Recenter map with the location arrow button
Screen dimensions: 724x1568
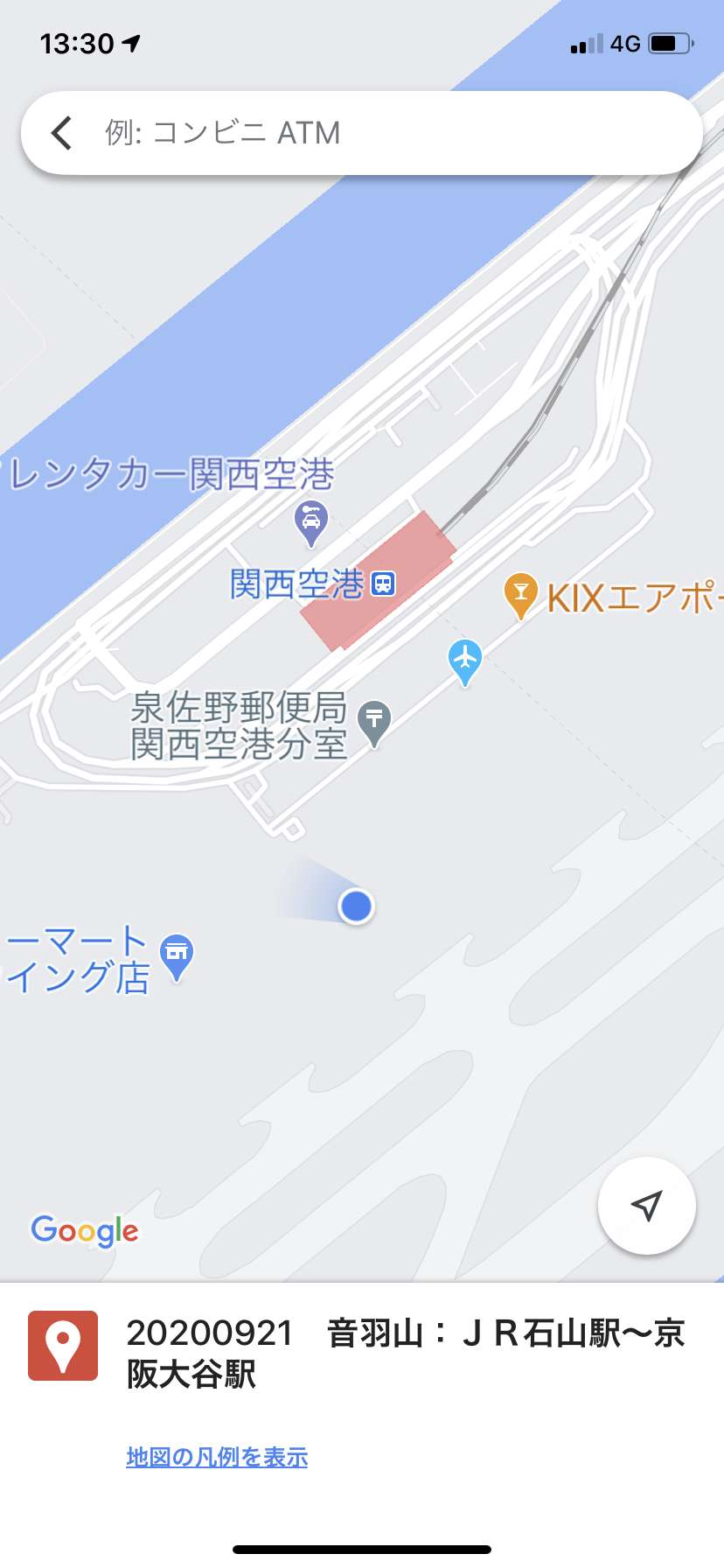(x=646, y=1206)
